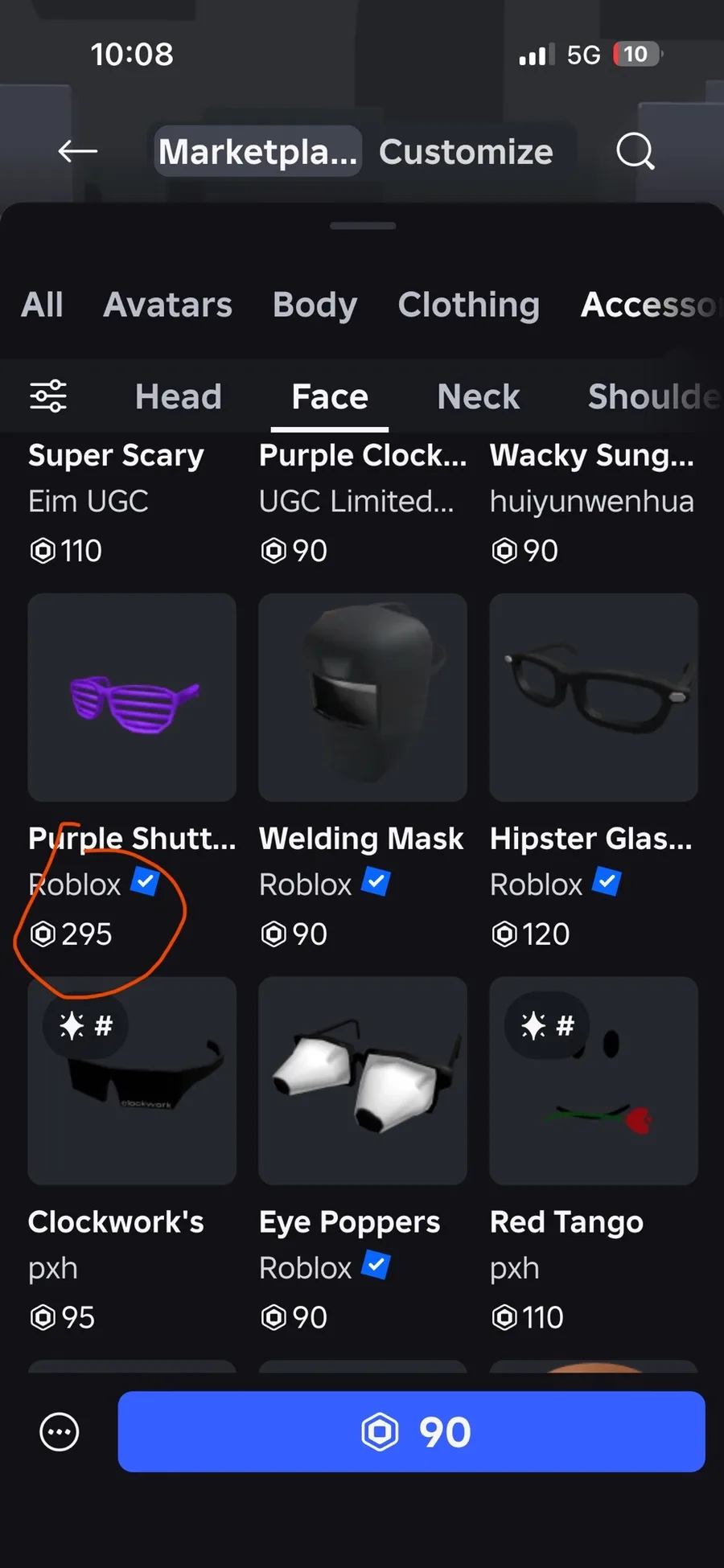Open the Hipster Glasses item
The width and height of the screenshot is (724, 1568).
pyautogui.click(x=594, y=697)
